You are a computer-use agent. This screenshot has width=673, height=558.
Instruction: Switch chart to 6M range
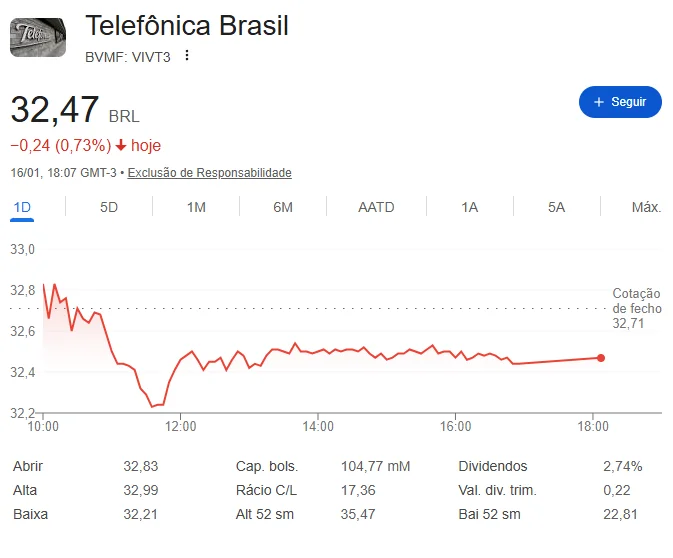283,207
